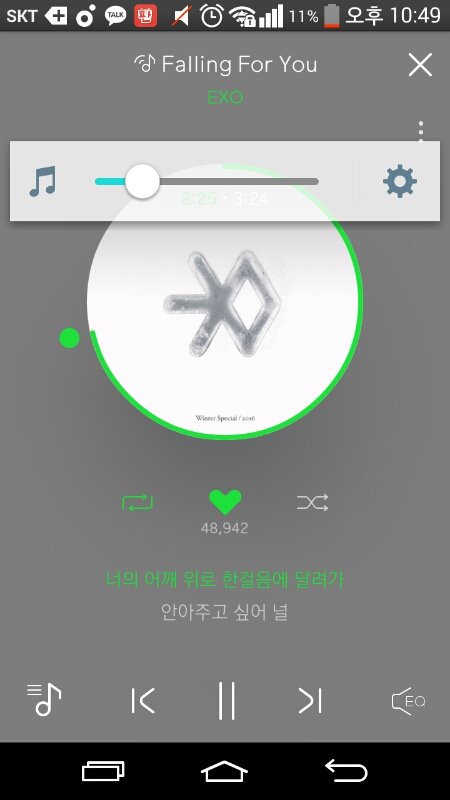Image resolution: width=450 pixels, height=800 pixels.
Task: Open the full lyrics view
Action: pyautogui.click(x=224, y=595)
